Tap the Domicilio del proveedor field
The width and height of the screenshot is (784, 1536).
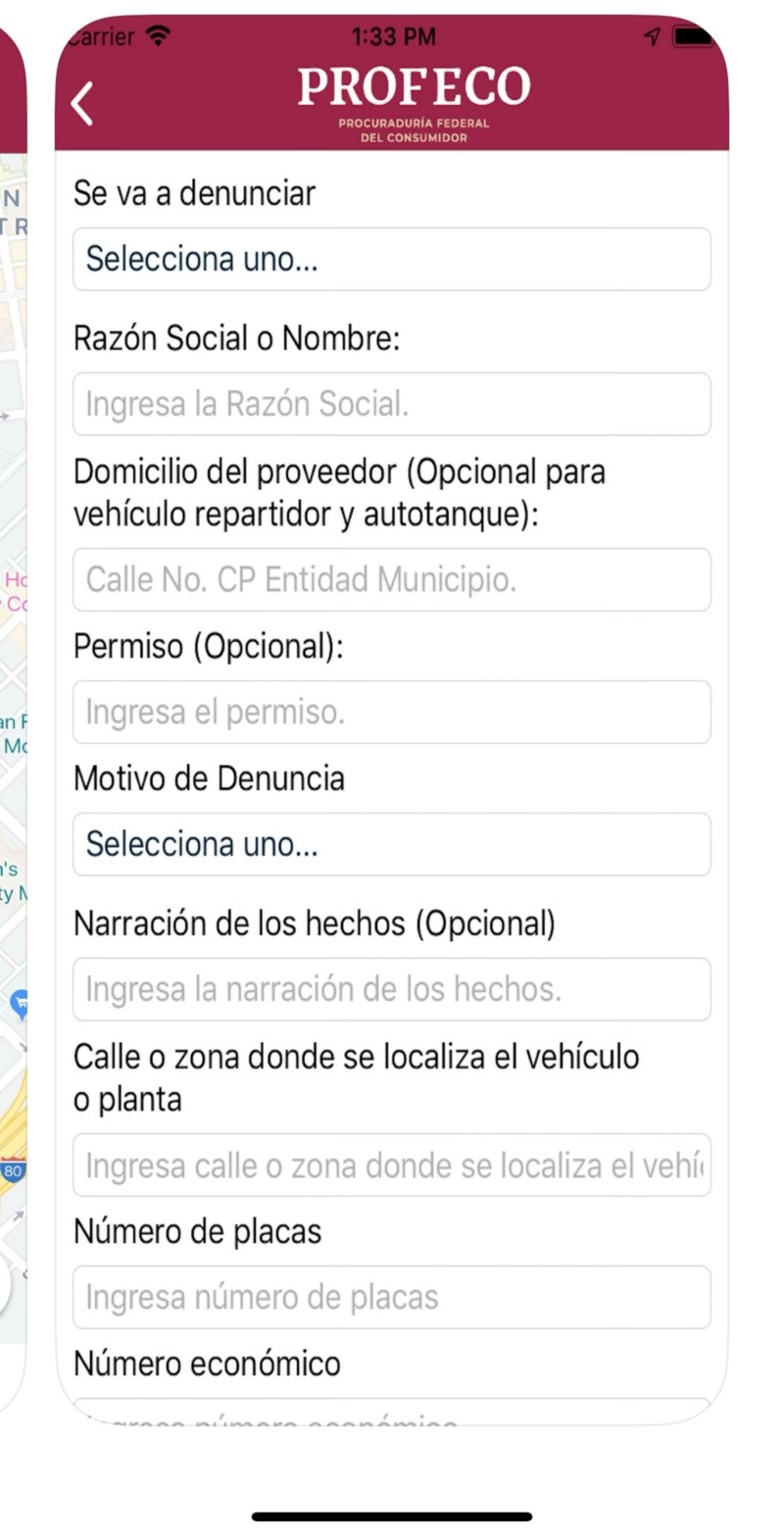392,579
